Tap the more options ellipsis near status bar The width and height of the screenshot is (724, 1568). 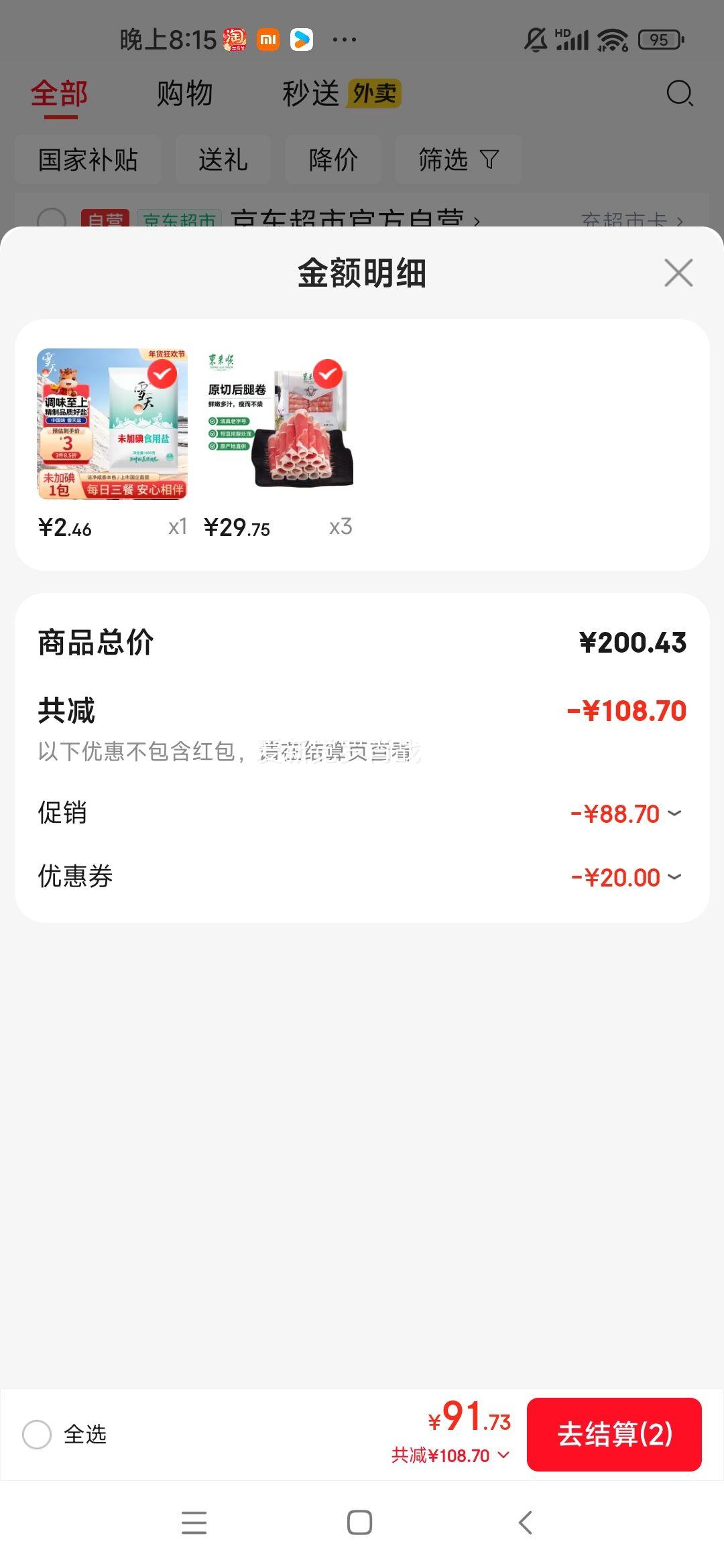[343, 40]
